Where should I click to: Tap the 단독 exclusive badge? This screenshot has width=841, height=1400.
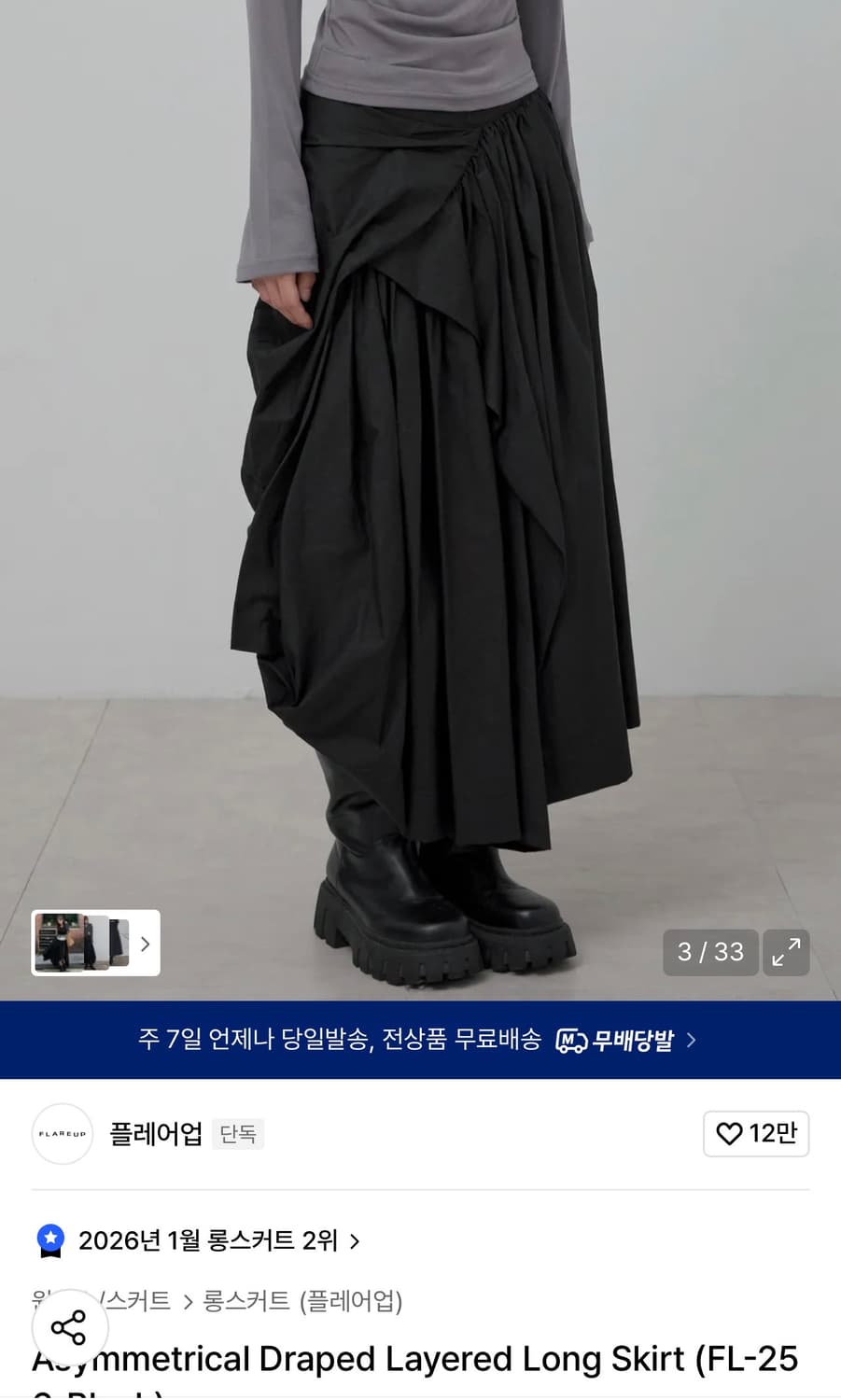tap(238, 1133)
